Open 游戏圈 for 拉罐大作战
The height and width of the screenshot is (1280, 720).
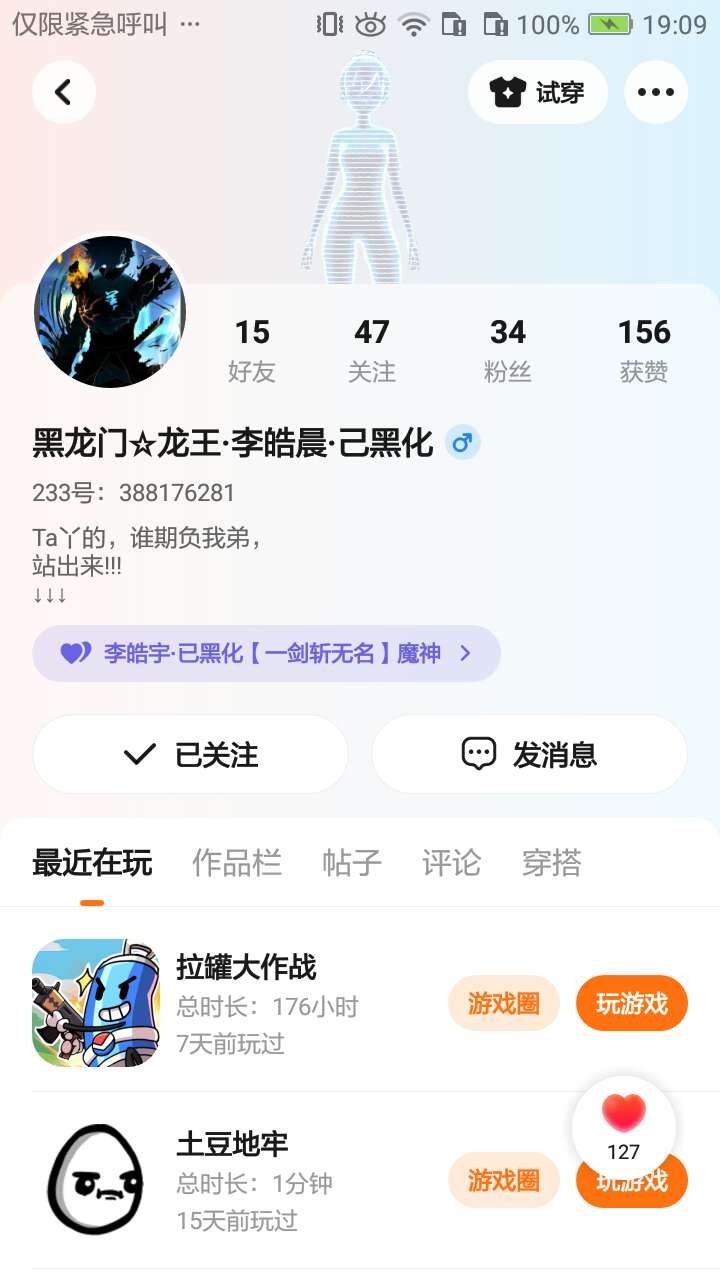[x=503, y=1003]
